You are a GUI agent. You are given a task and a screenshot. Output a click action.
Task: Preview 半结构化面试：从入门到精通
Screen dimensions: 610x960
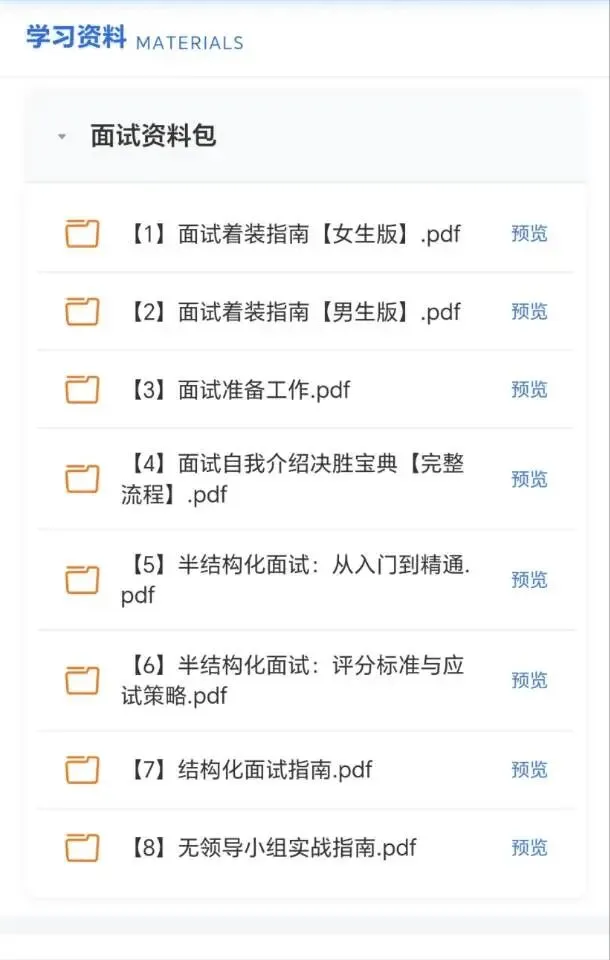click(529, 579)
